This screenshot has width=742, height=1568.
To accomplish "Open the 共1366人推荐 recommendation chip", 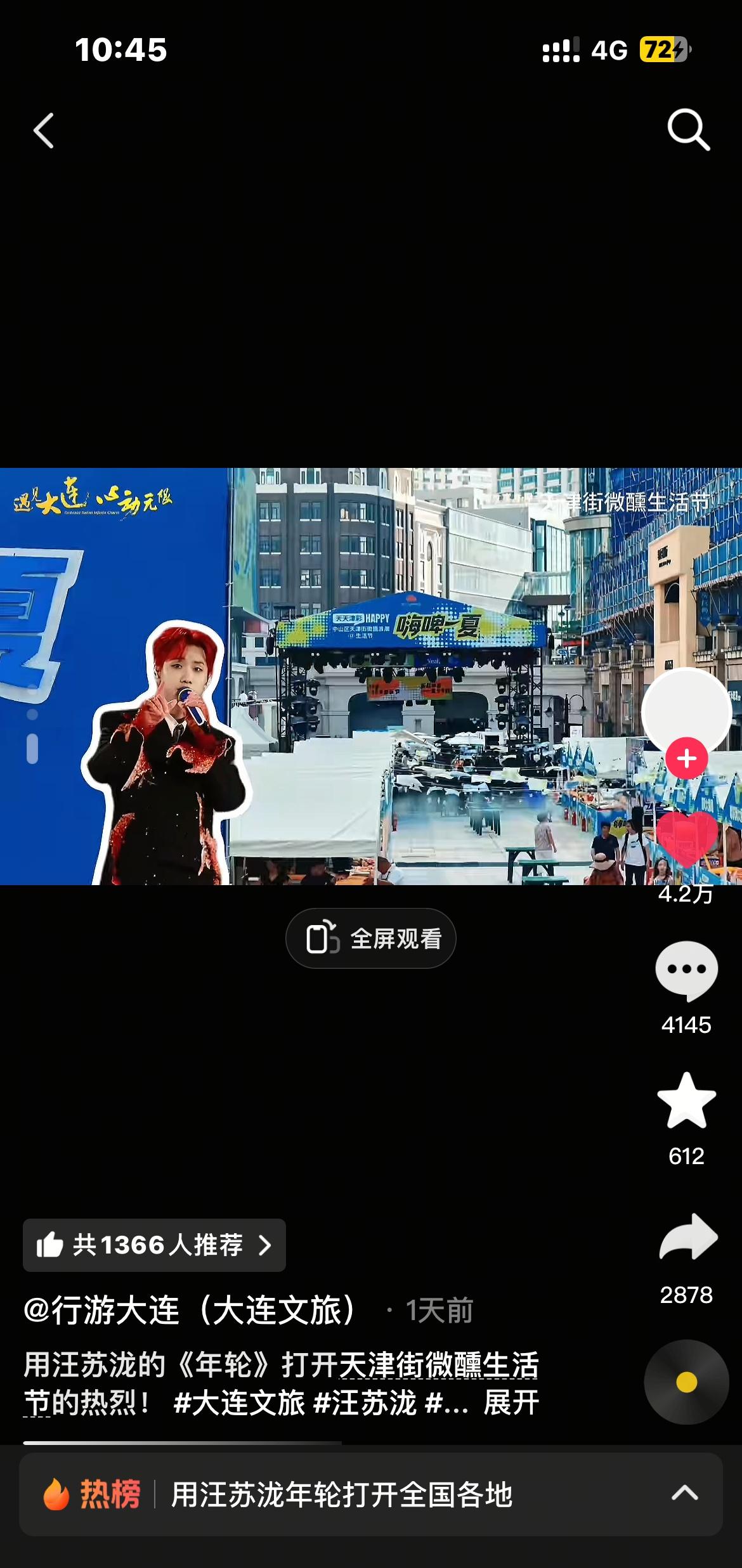I will coord(154,1245).
